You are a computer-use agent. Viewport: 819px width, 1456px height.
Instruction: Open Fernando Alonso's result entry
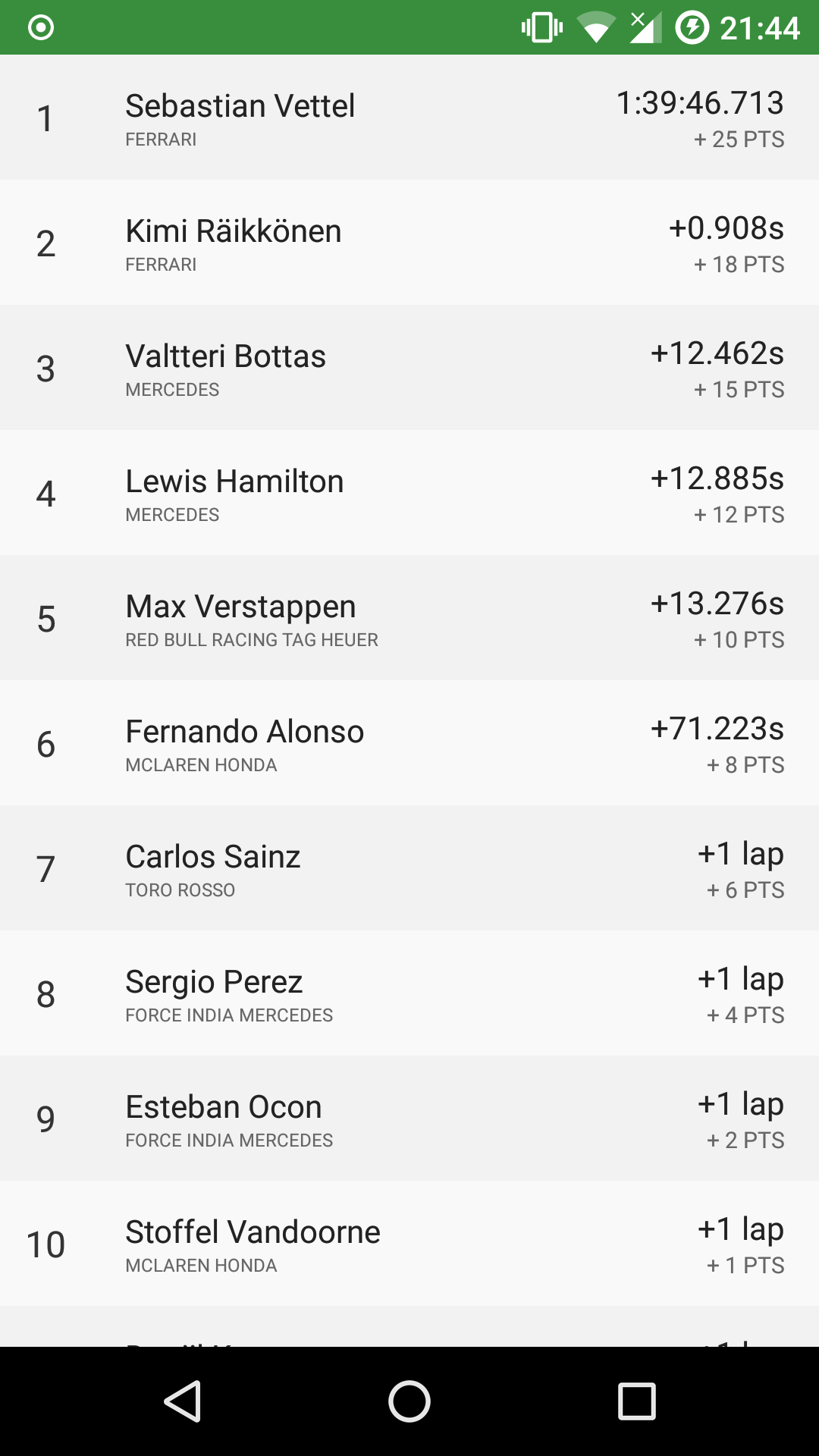click(x=409, y=743)
